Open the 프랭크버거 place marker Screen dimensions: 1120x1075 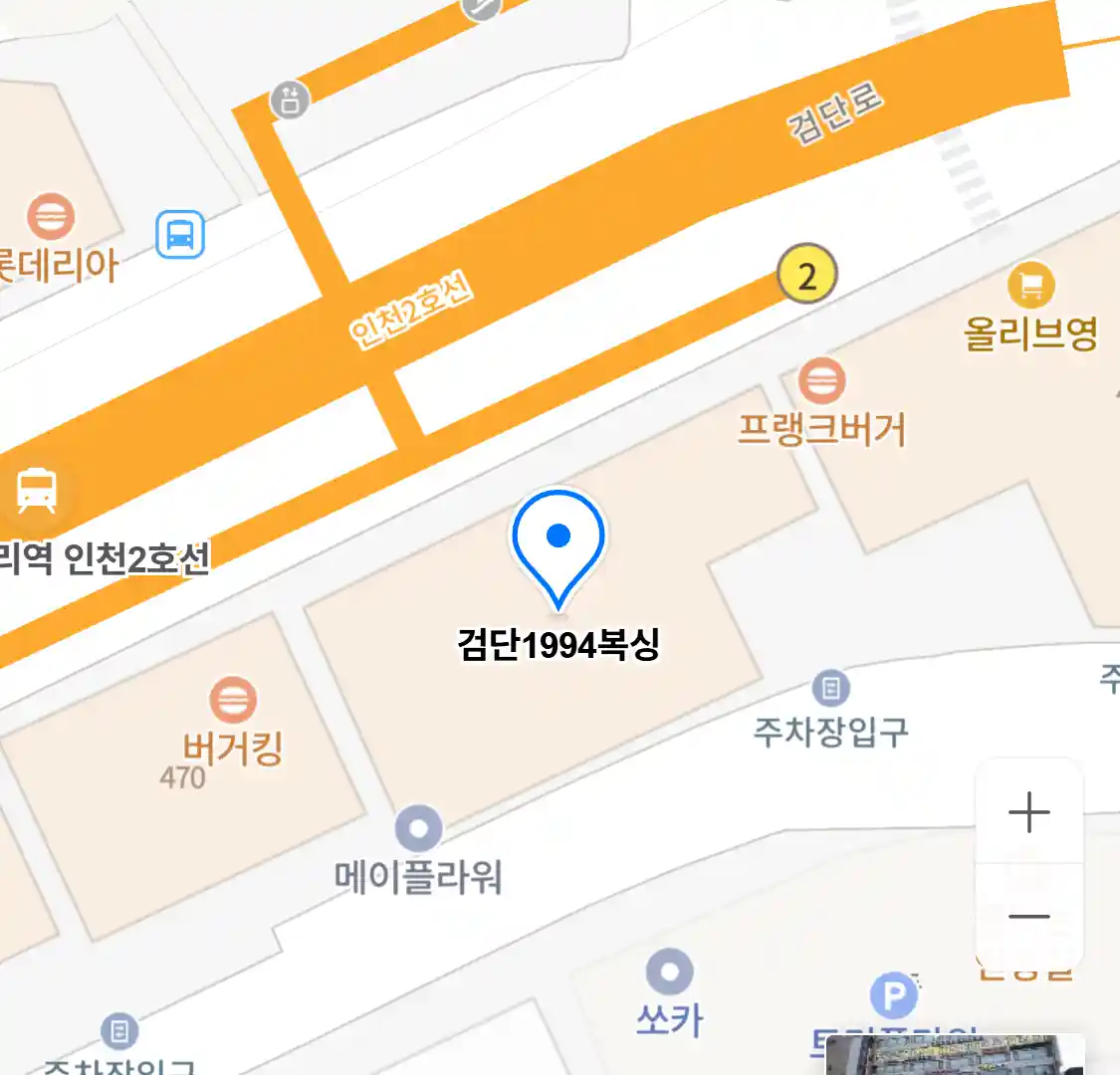click(x=821, y=381)
